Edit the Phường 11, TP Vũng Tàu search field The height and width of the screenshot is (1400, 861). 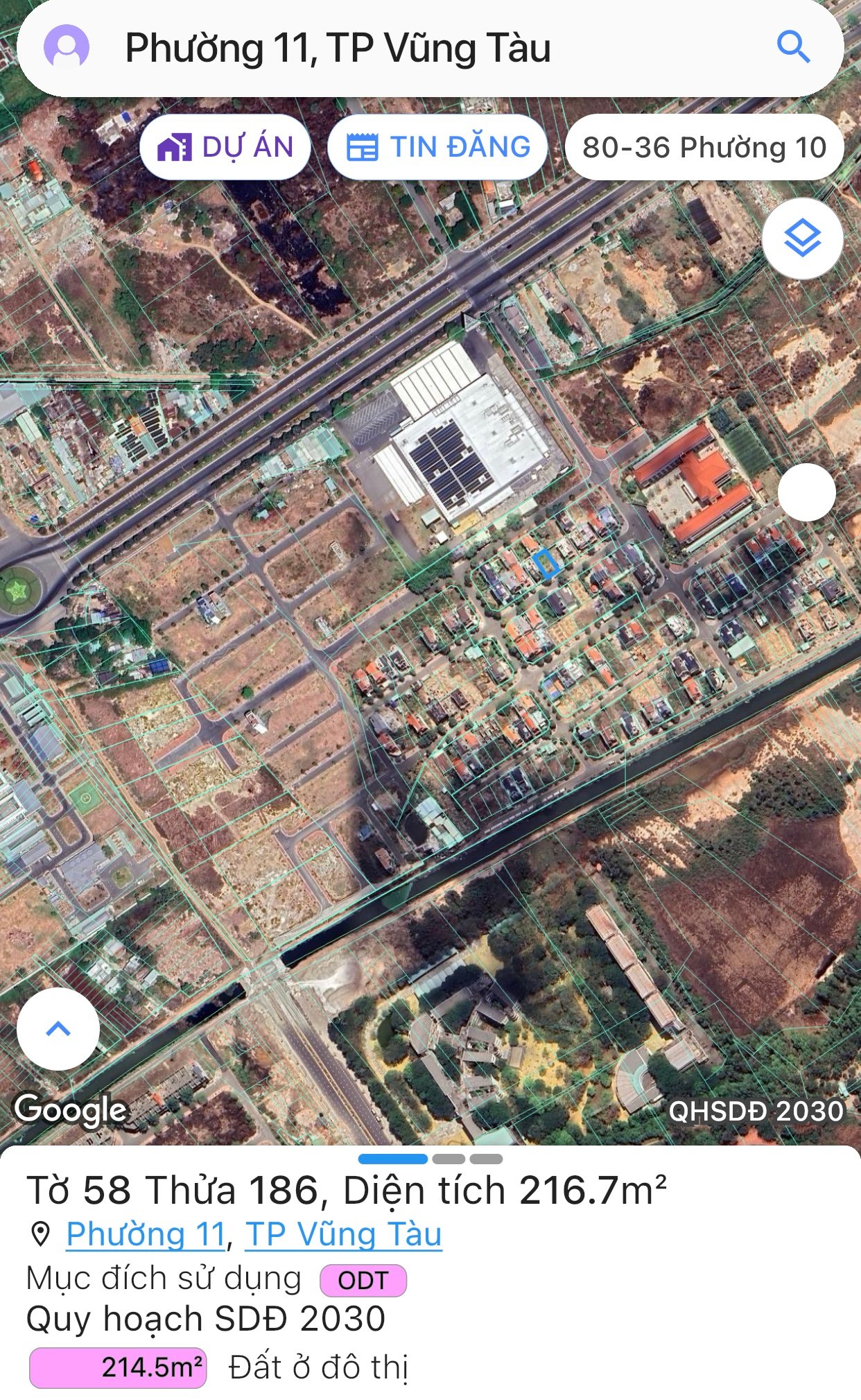pos(416,49)
